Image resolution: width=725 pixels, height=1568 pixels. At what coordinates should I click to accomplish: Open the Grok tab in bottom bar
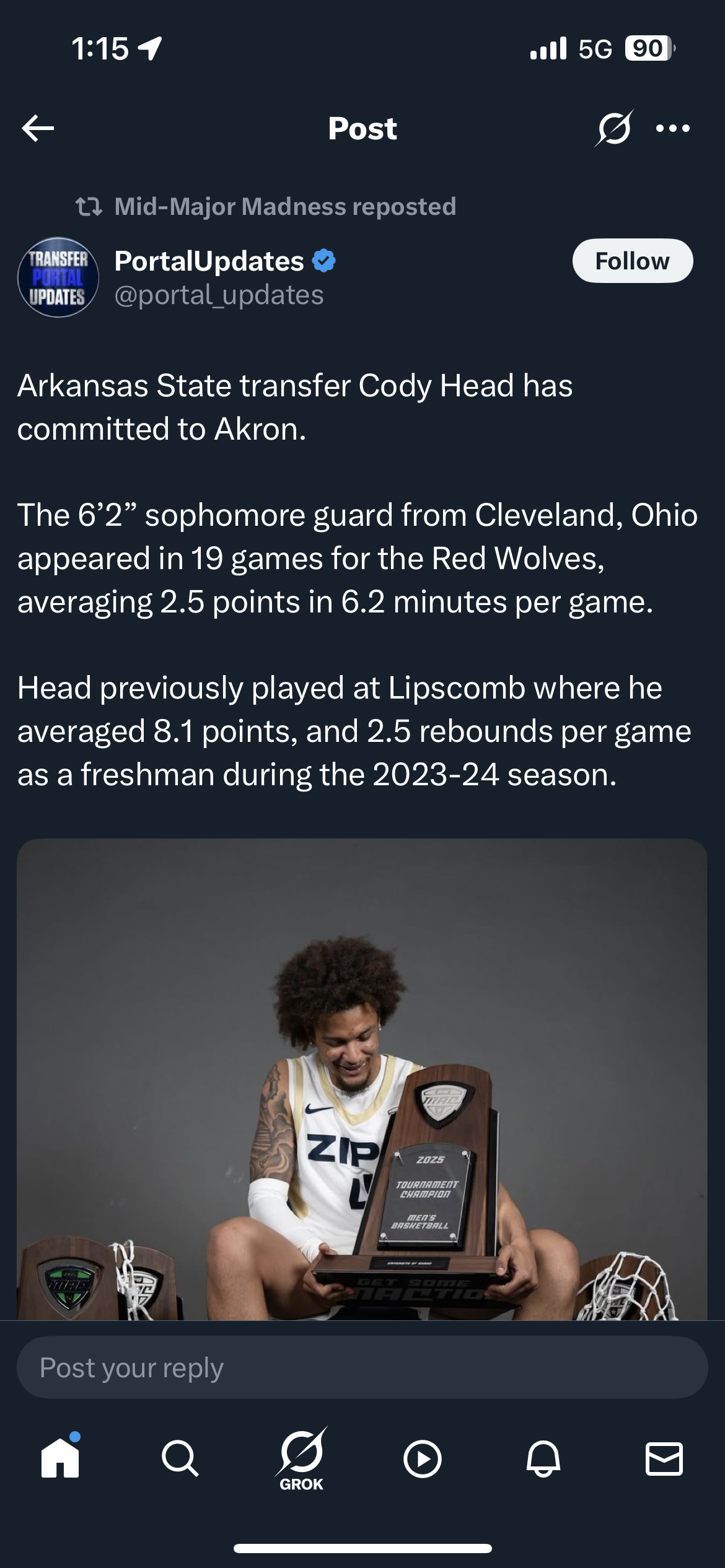[301, 1459]
